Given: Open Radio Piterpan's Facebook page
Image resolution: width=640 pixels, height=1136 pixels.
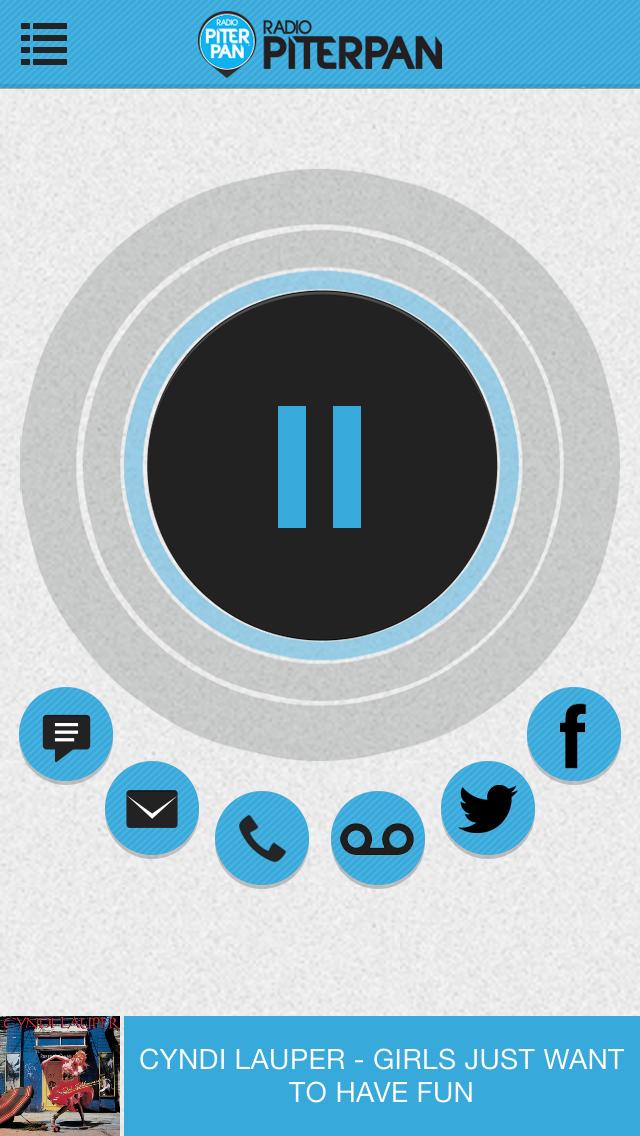Looking at the screenshot, I should click(573, 734).
